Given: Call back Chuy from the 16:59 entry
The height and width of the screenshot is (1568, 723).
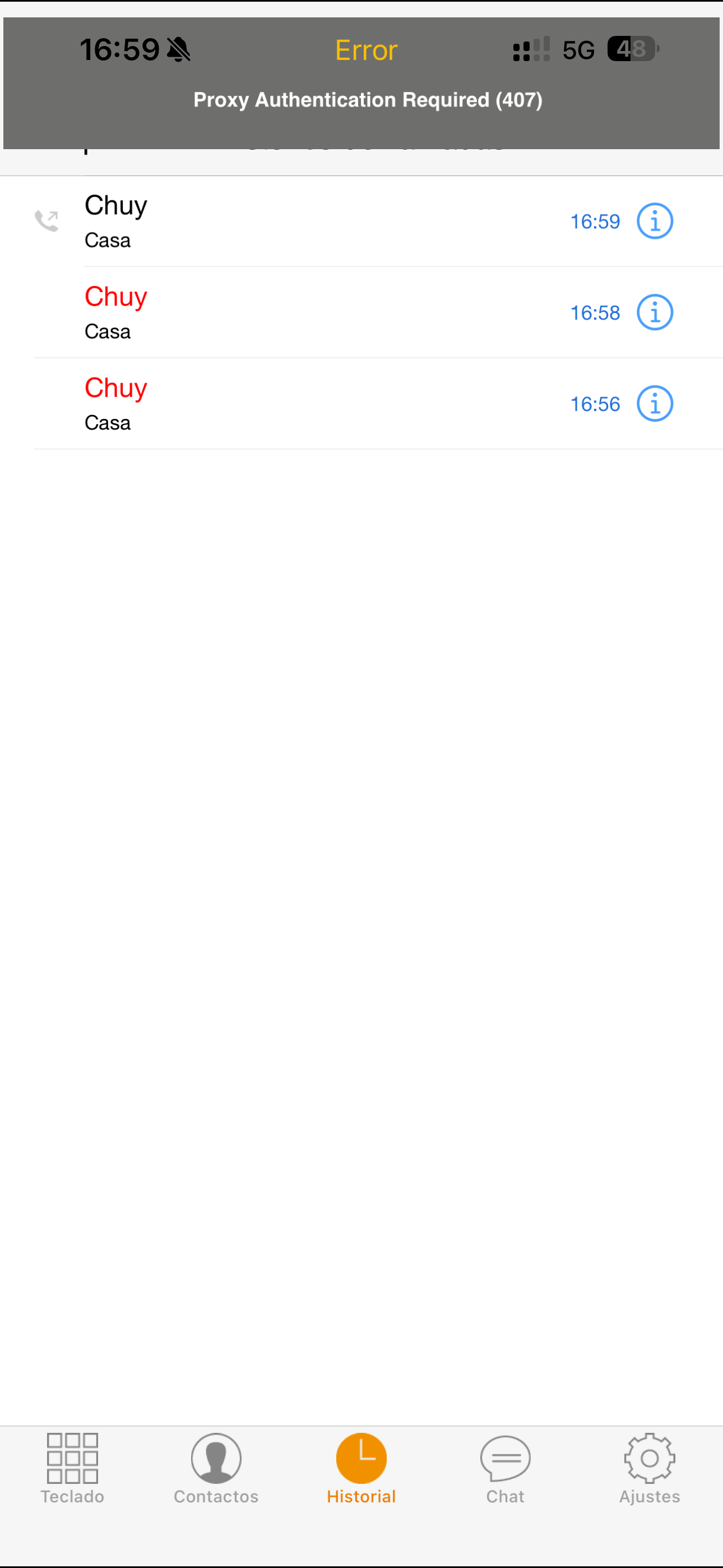Looking at the screenshot, I should point(304,221).
